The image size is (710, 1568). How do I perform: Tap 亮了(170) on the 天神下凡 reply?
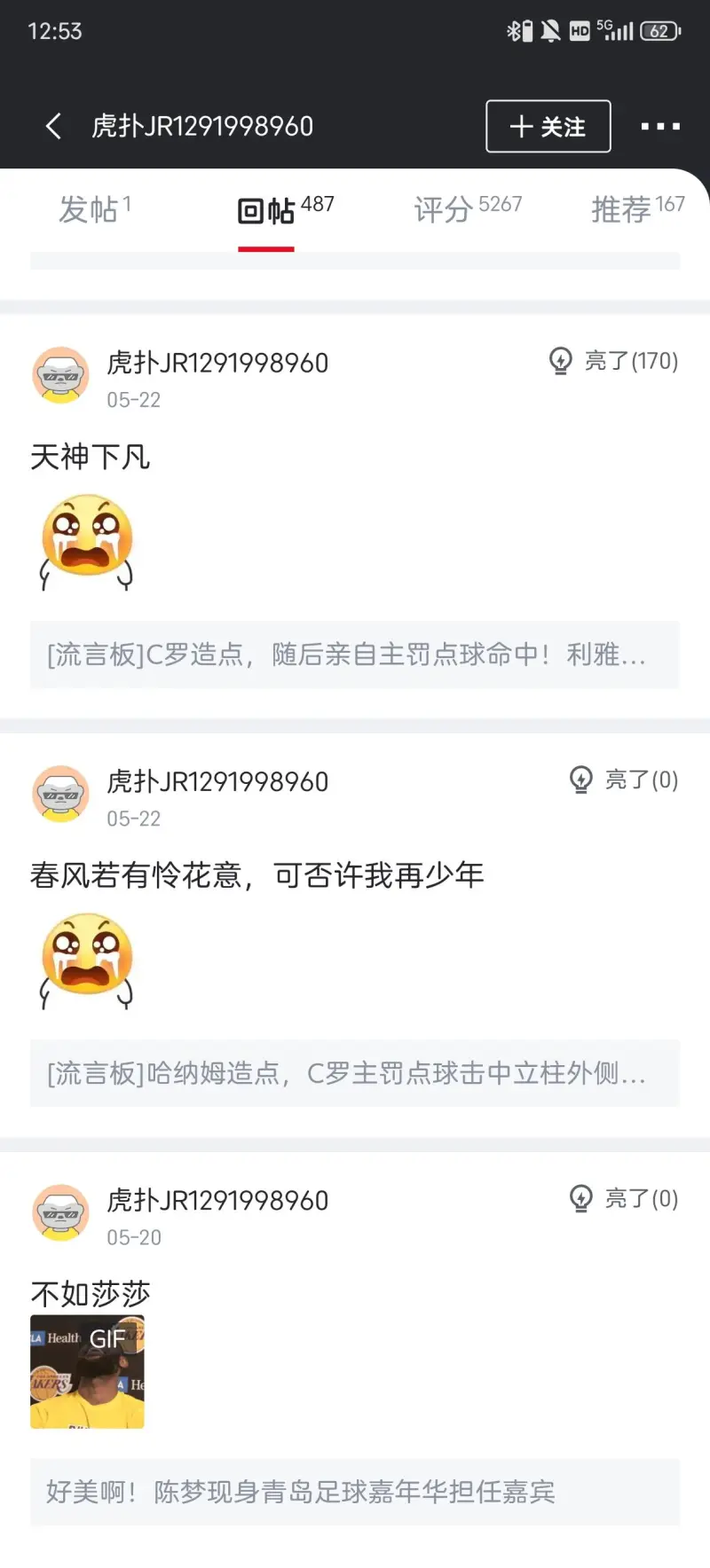(x=614, y=361)
